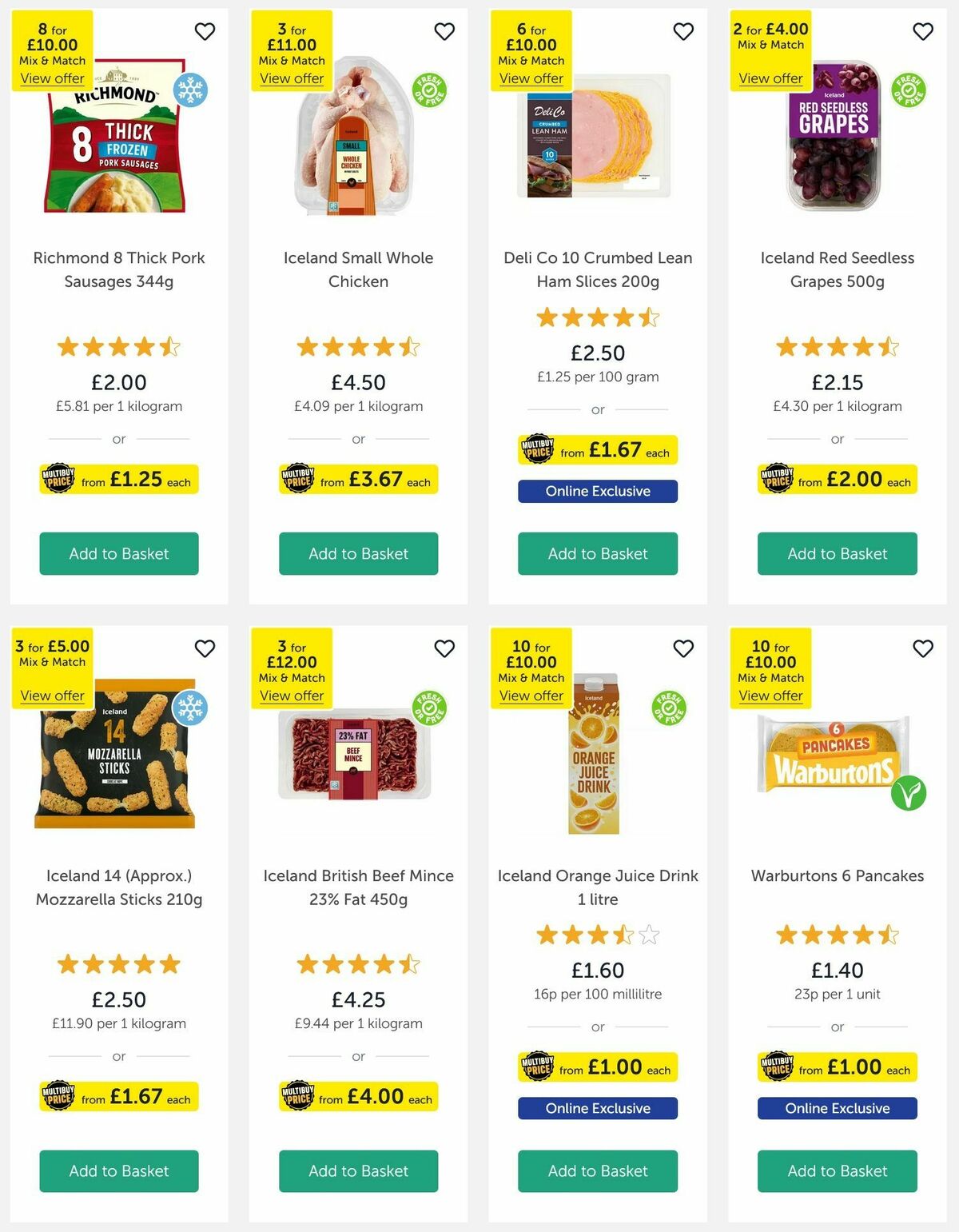Click the Fresh or Free badge on whole chicken

click(430, 89)
